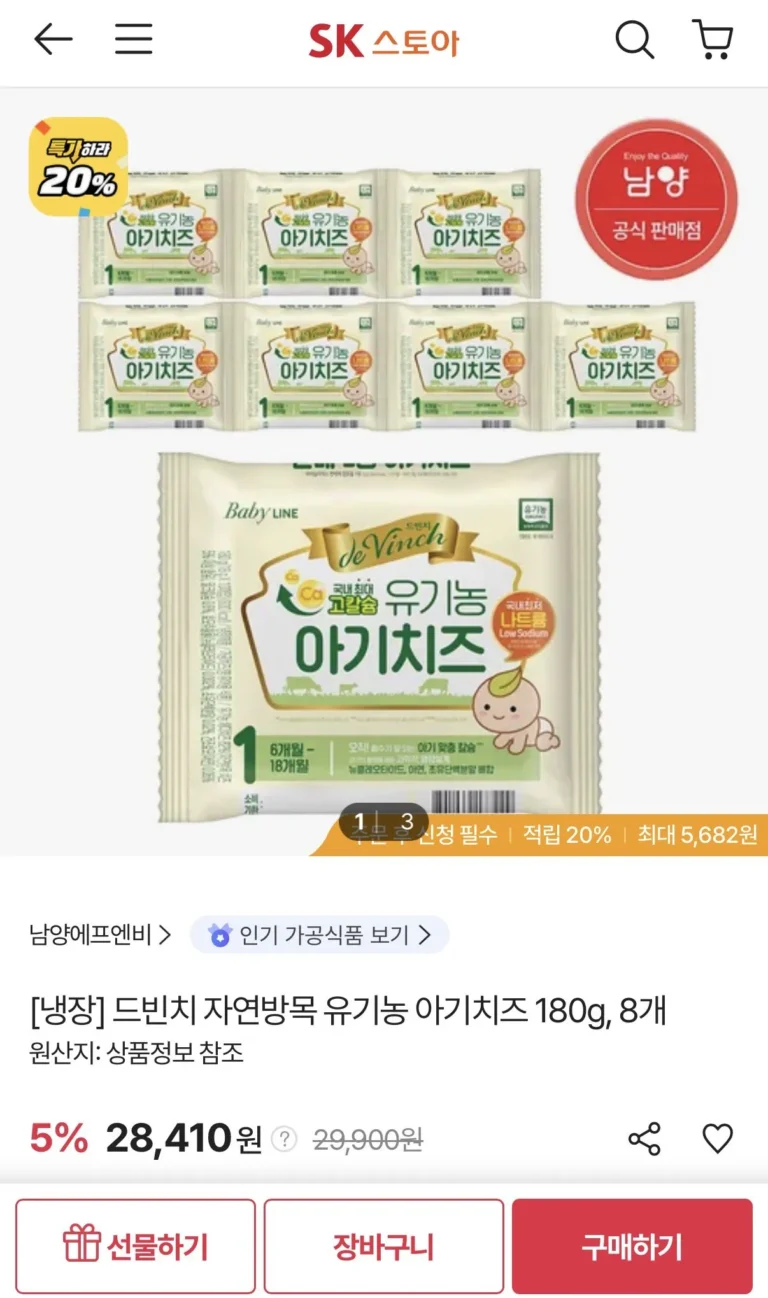The height and width of the screenshot is (1298, 768).
Task: Buy now with 구매하기 button
Action: pyautogui.click(x=632, y=1246)
